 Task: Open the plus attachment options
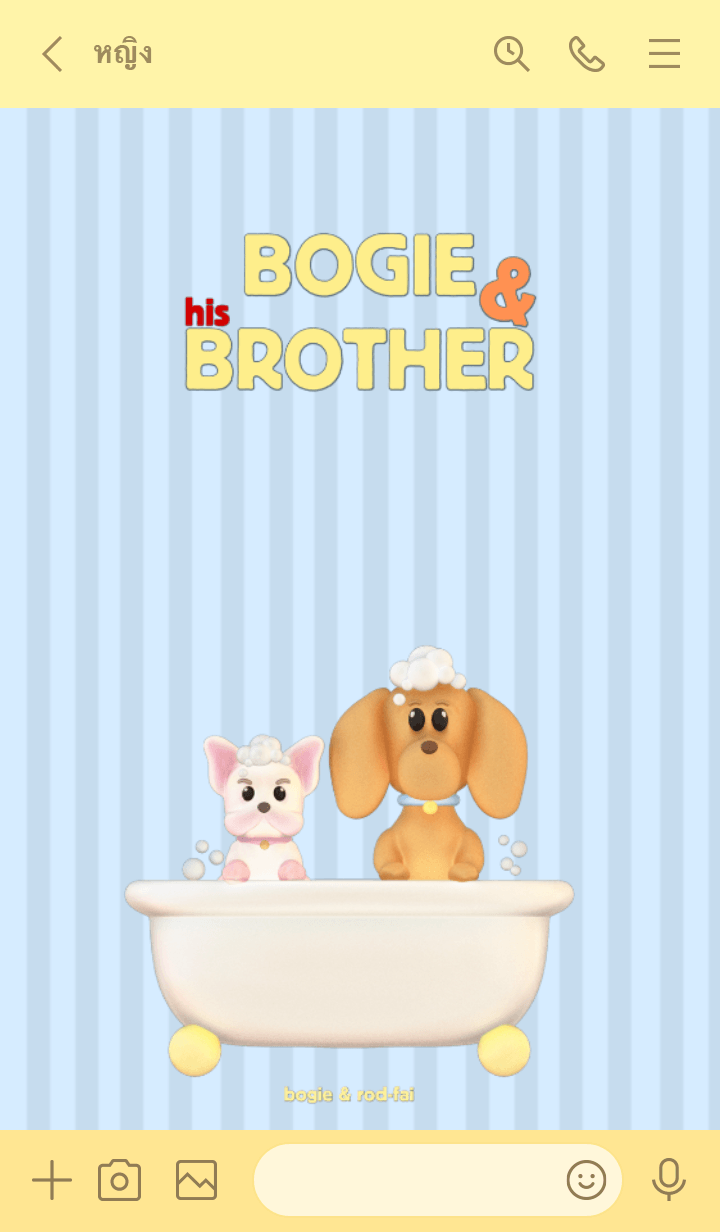(52, 1180)
